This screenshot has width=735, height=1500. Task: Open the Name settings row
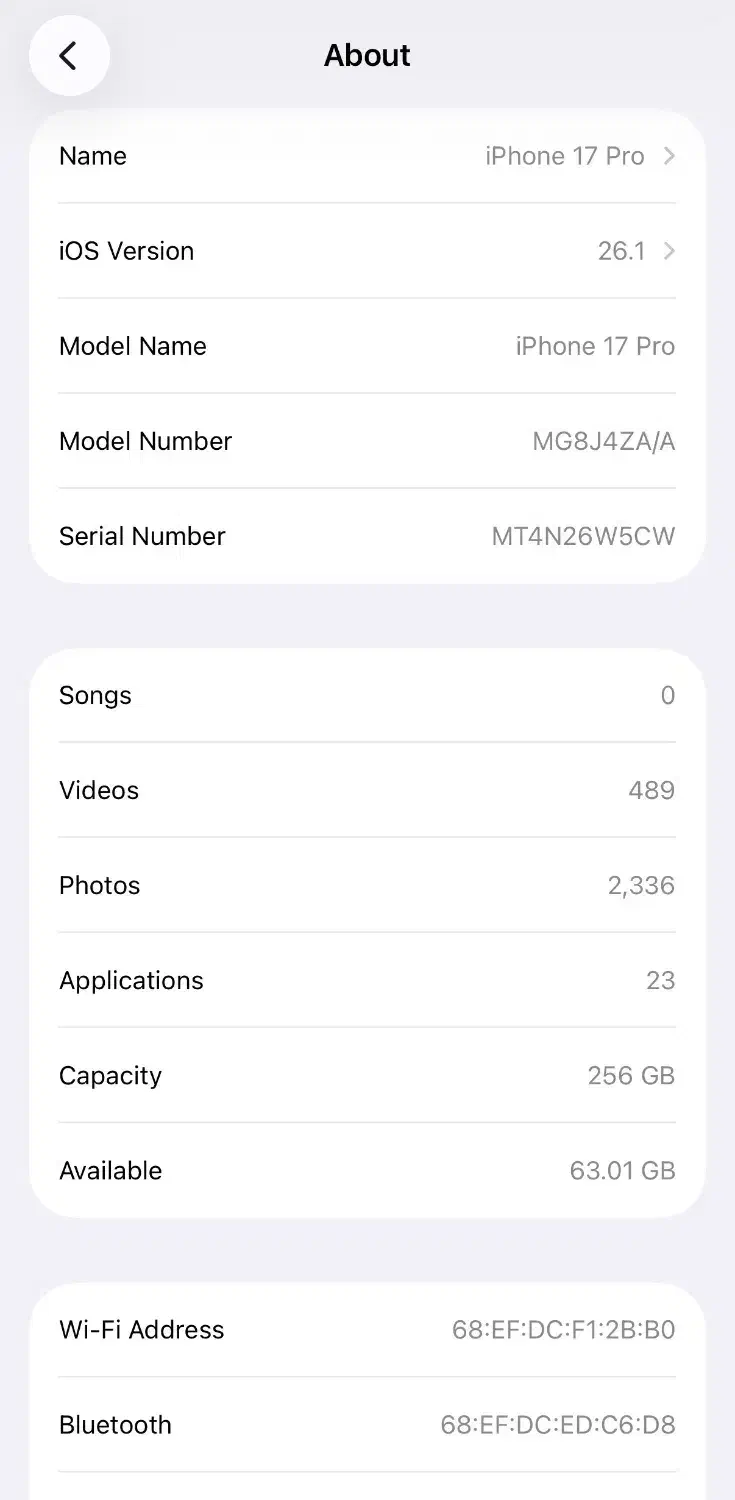click(x=367, y=156)
